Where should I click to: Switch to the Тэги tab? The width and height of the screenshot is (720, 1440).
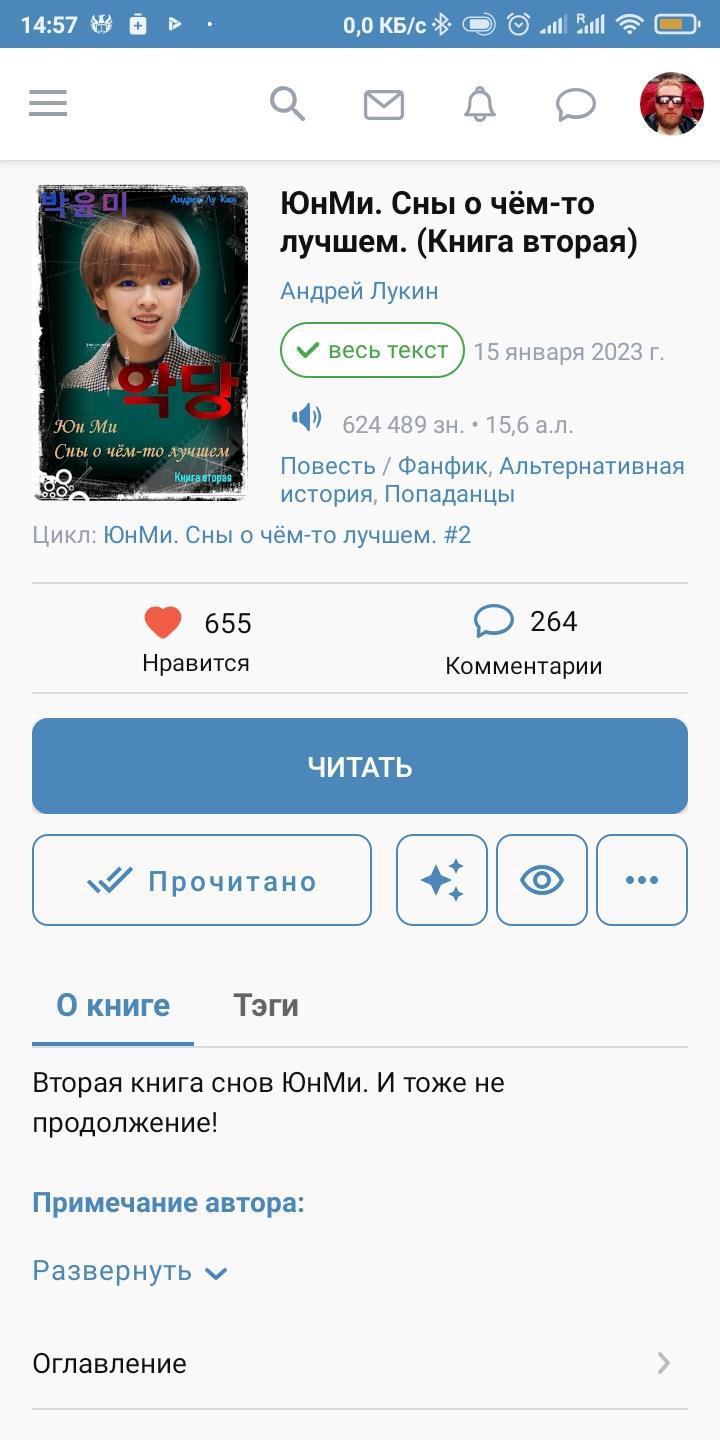tap(265, 1005)
